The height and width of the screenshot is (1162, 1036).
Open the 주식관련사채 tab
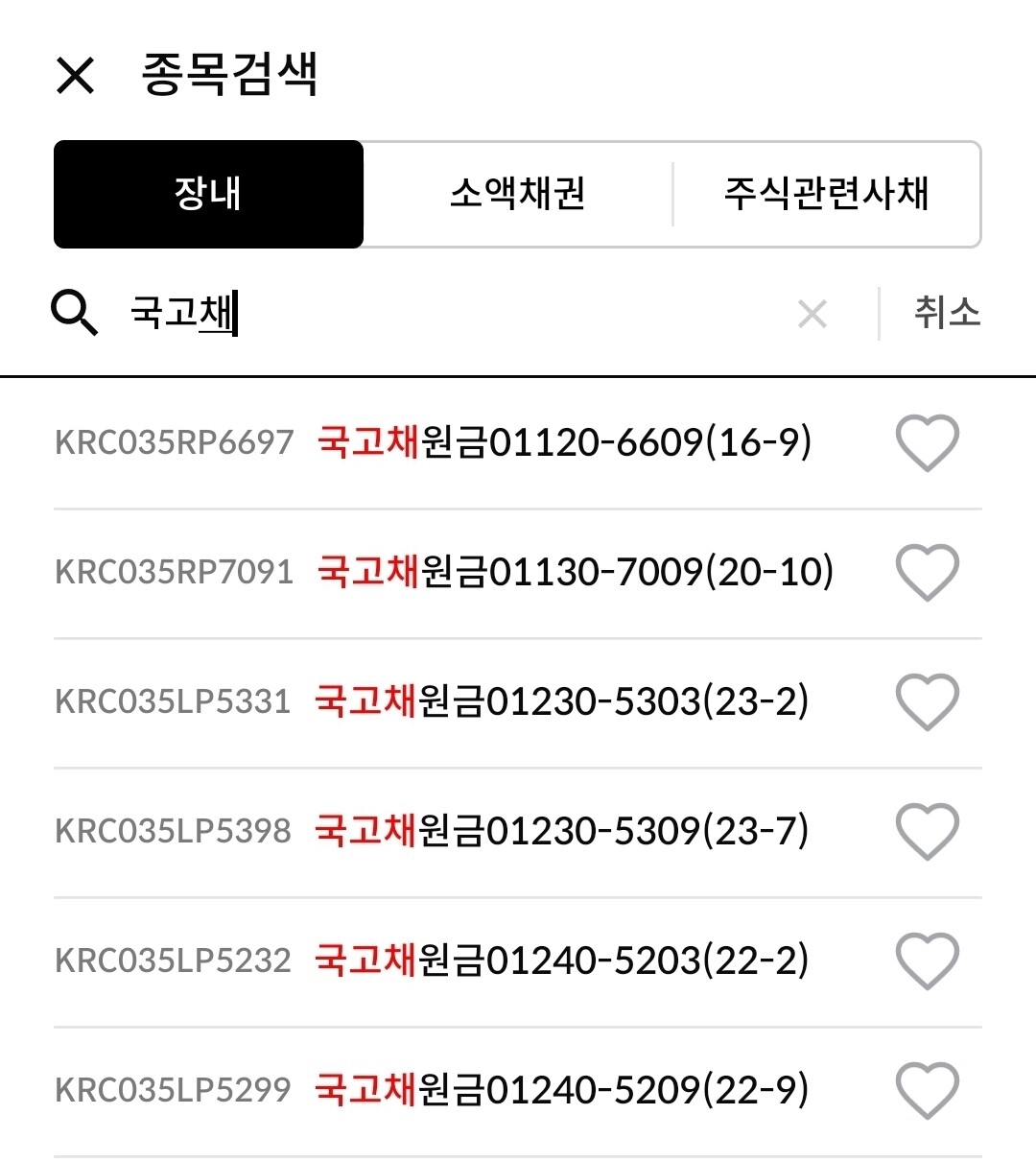tap(828, 194)
